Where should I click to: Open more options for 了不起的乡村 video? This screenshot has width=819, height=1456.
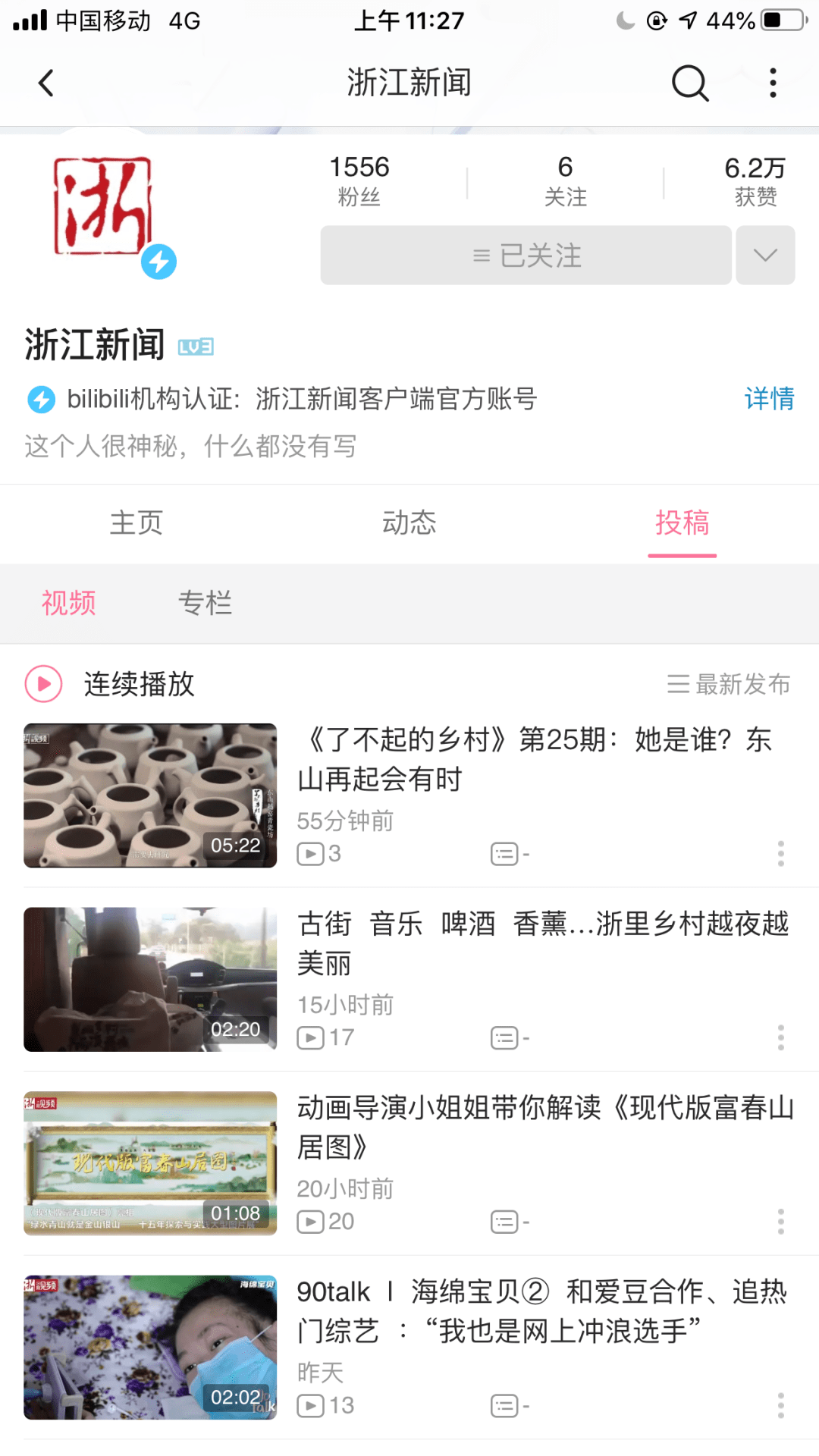pos(780,854)
